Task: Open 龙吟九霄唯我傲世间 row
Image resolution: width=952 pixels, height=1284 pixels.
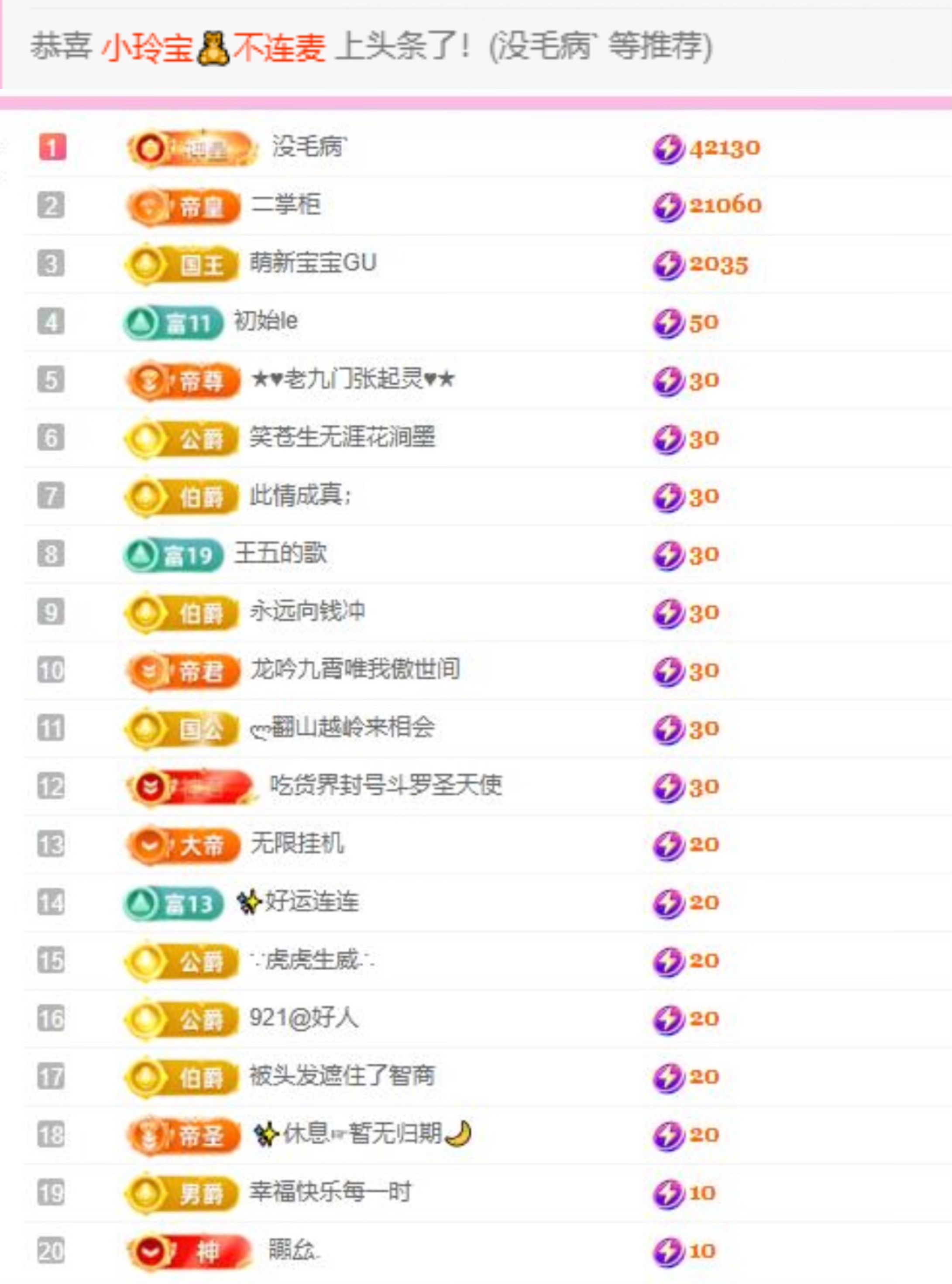Action: (x=355, y=670)
